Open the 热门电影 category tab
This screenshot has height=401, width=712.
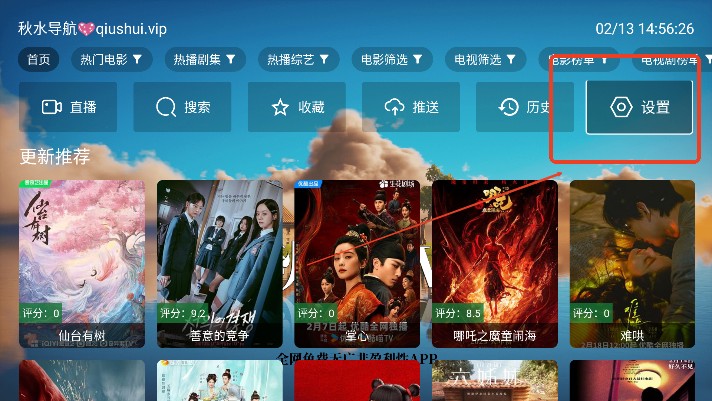tap(110, 60)
